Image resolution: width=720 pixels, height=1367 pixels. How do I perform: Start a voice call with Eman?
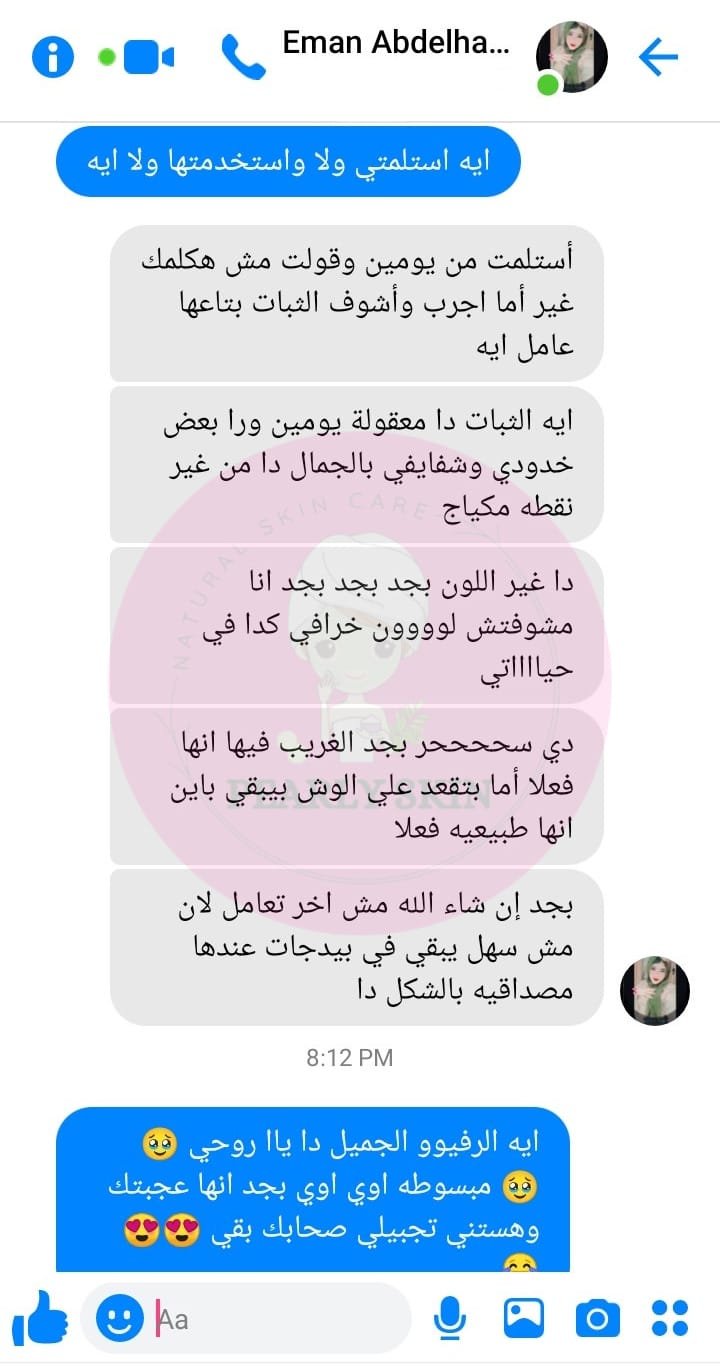pyautogui.click(x=243, y=57)
